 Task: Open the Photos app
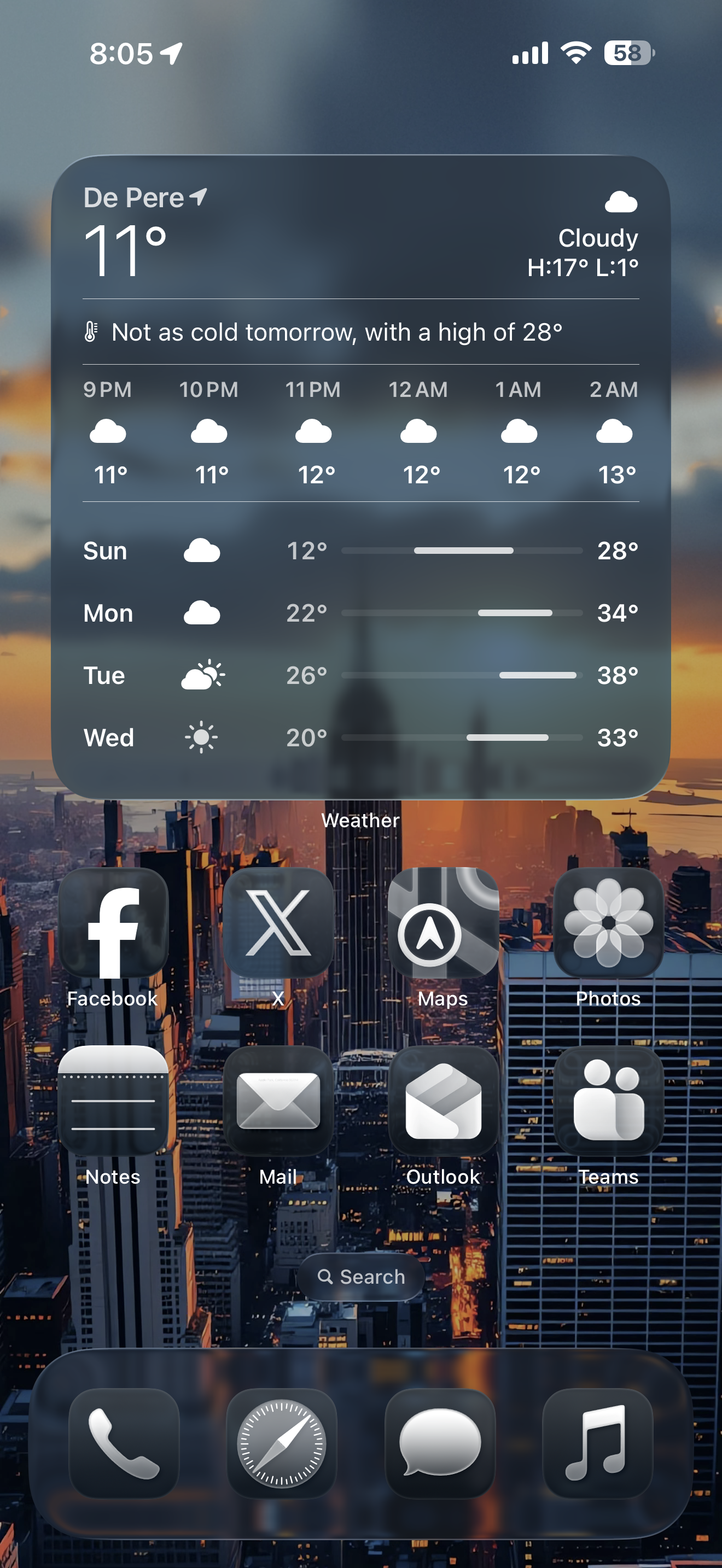(608, 922)
